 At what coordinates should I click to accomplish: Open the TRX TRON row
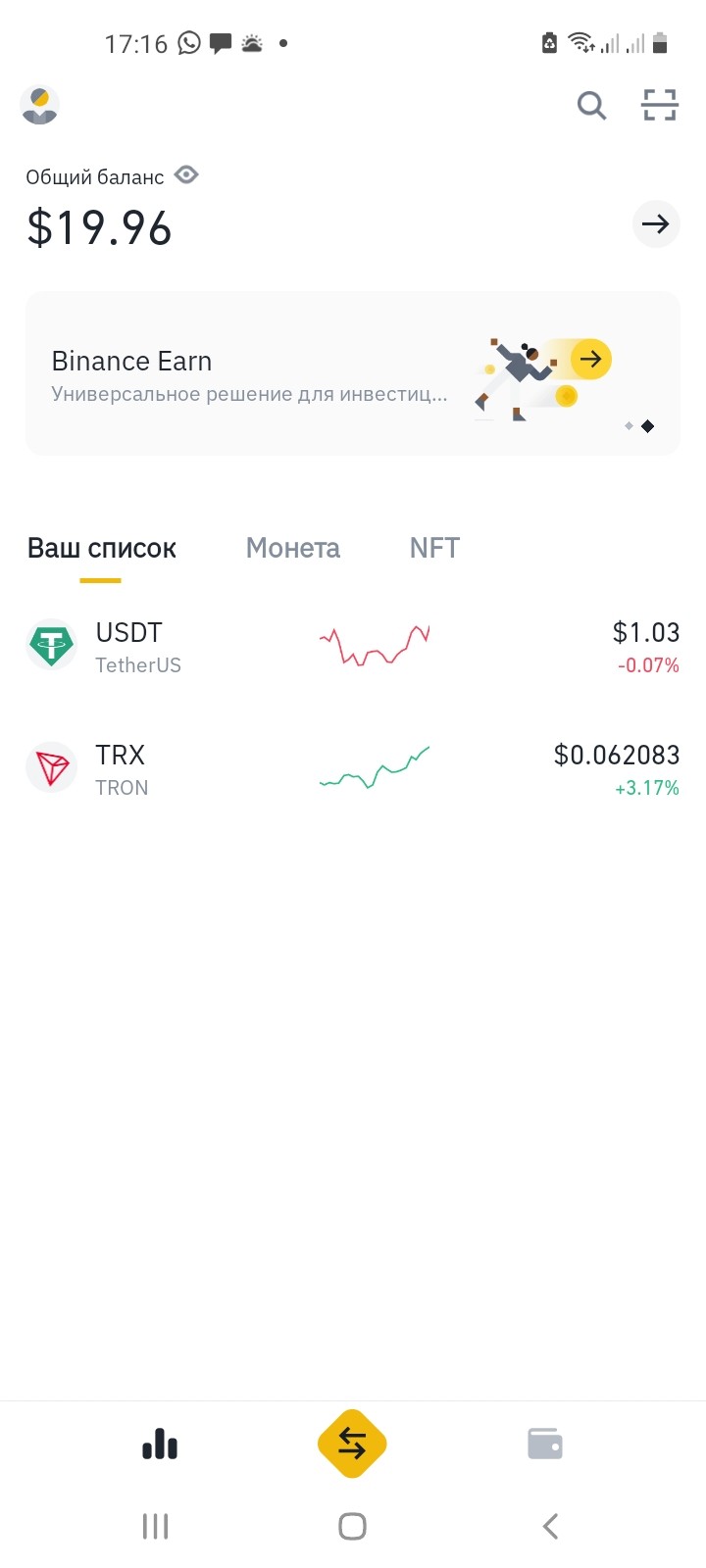(x=353, y=769)
